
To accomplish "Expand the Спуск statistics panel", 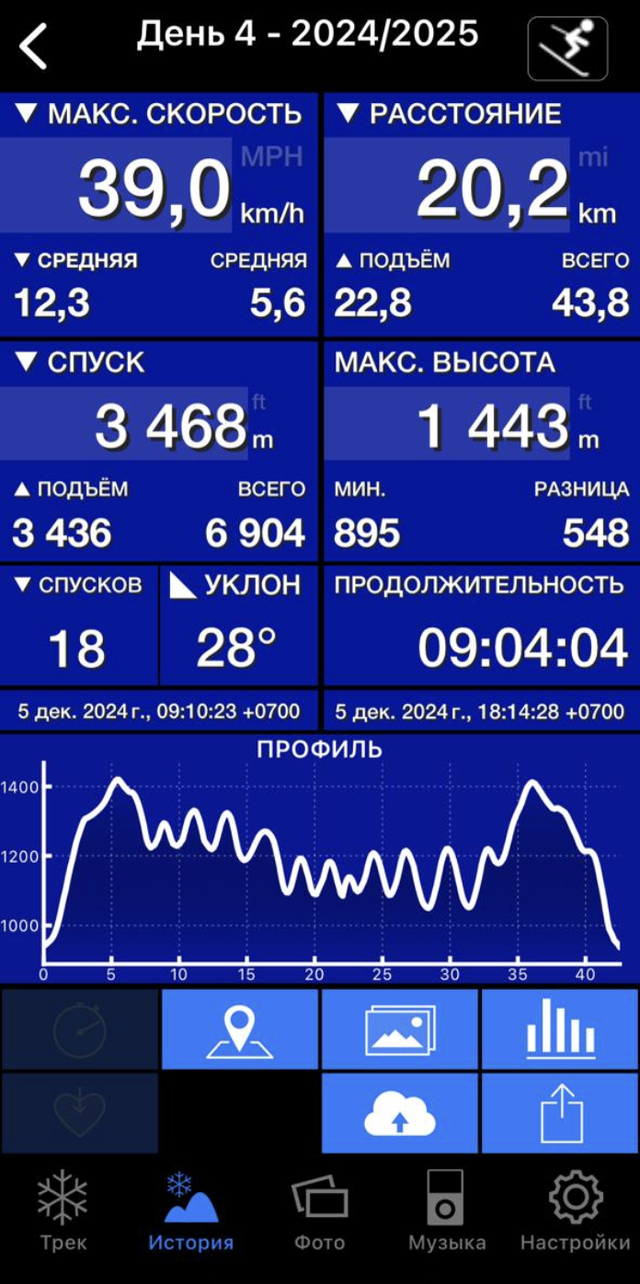I will [x=159, y=452].
